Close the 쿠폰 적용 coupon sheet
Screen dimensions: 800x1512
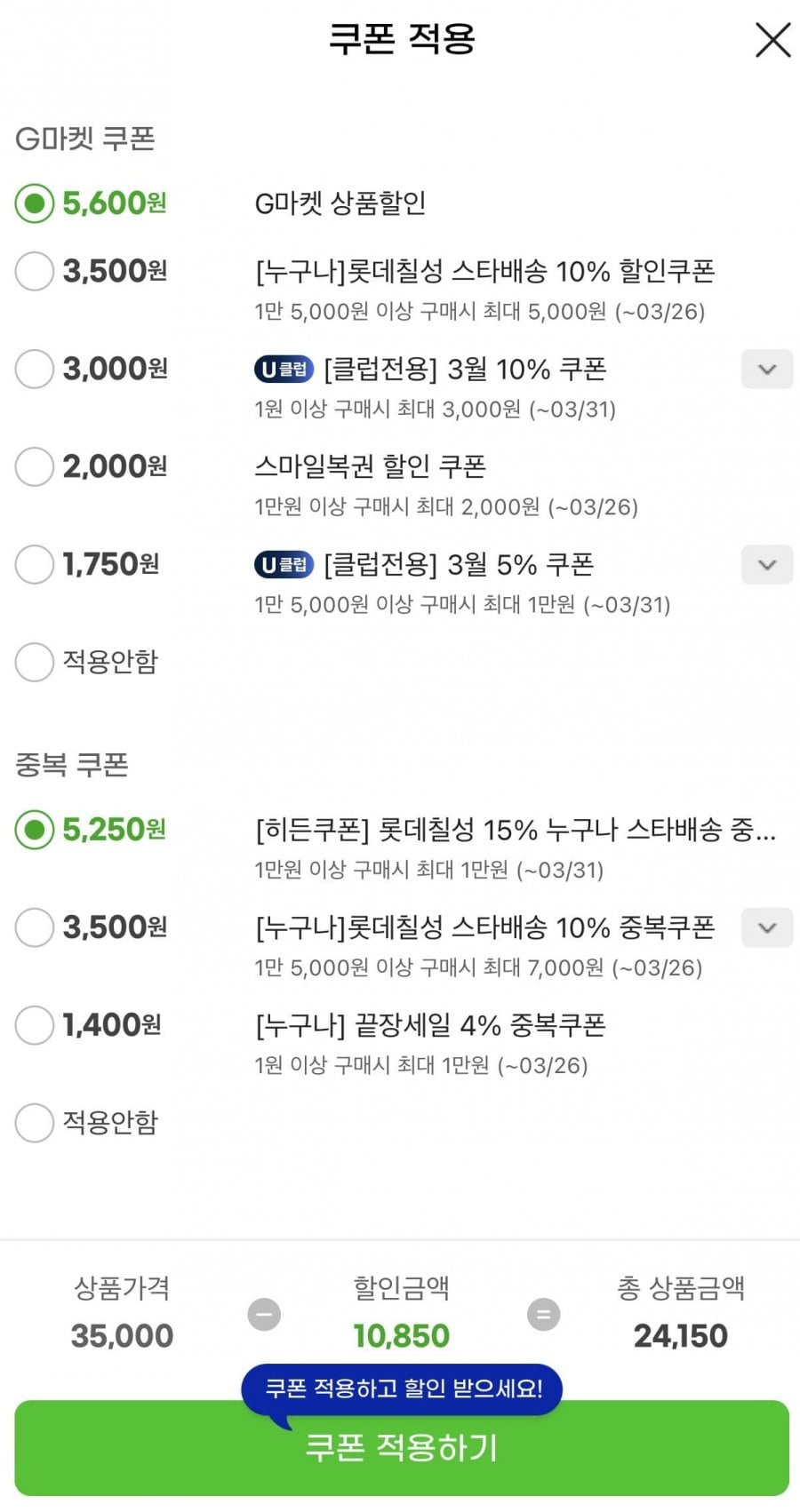(772, 41)
